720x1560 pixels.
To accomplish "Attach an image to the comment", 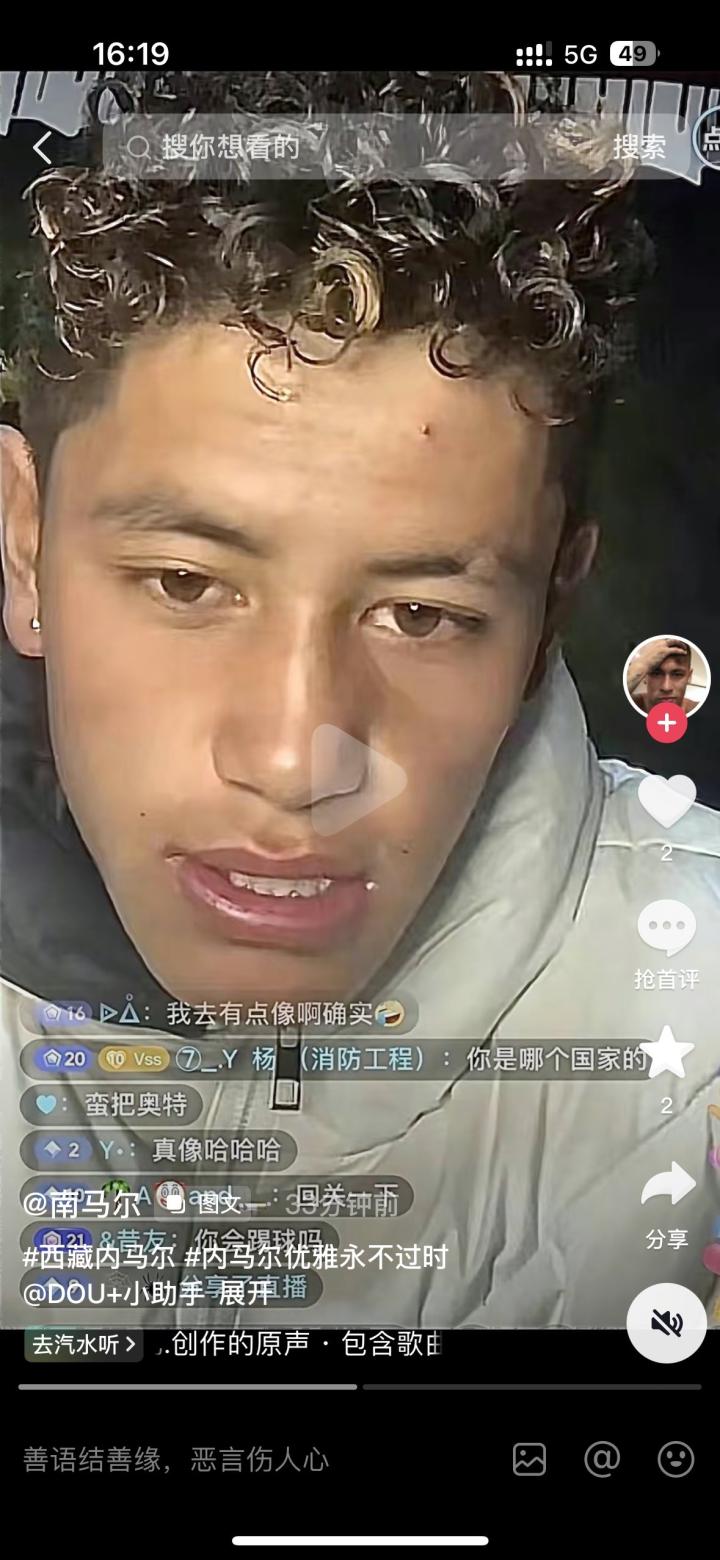I will point(529,1460).
